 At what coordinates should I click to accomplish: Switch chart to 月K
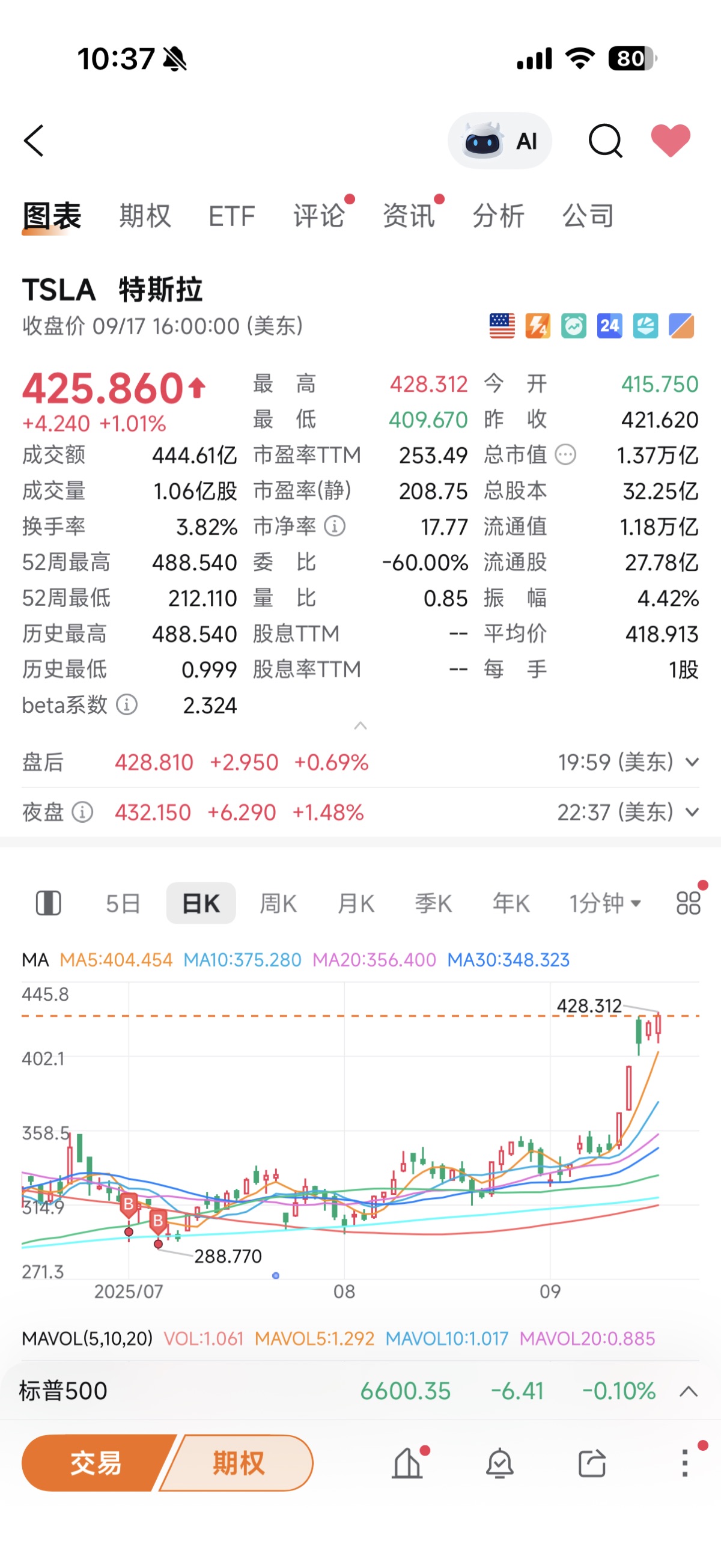click(356, 903)
